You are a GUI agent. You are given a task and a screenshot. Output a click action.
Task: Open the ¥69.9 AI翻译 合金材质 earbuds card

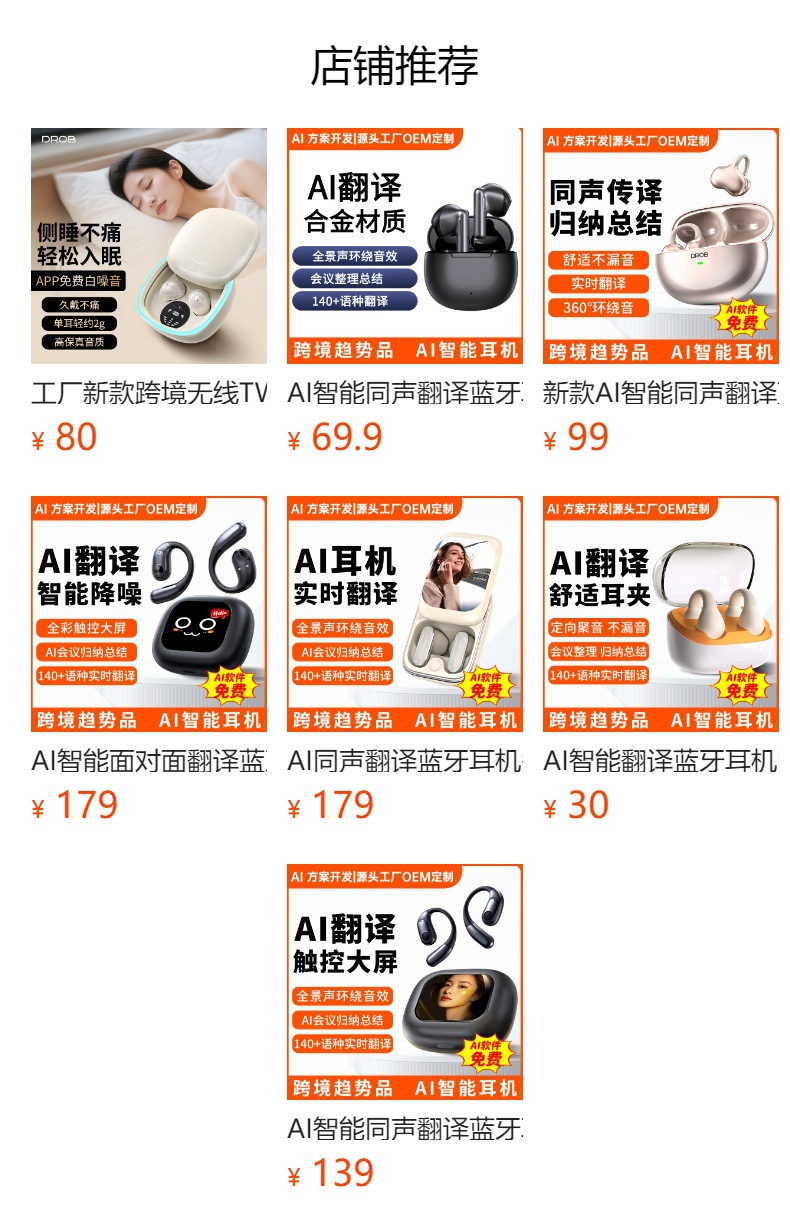click(405, 246)
